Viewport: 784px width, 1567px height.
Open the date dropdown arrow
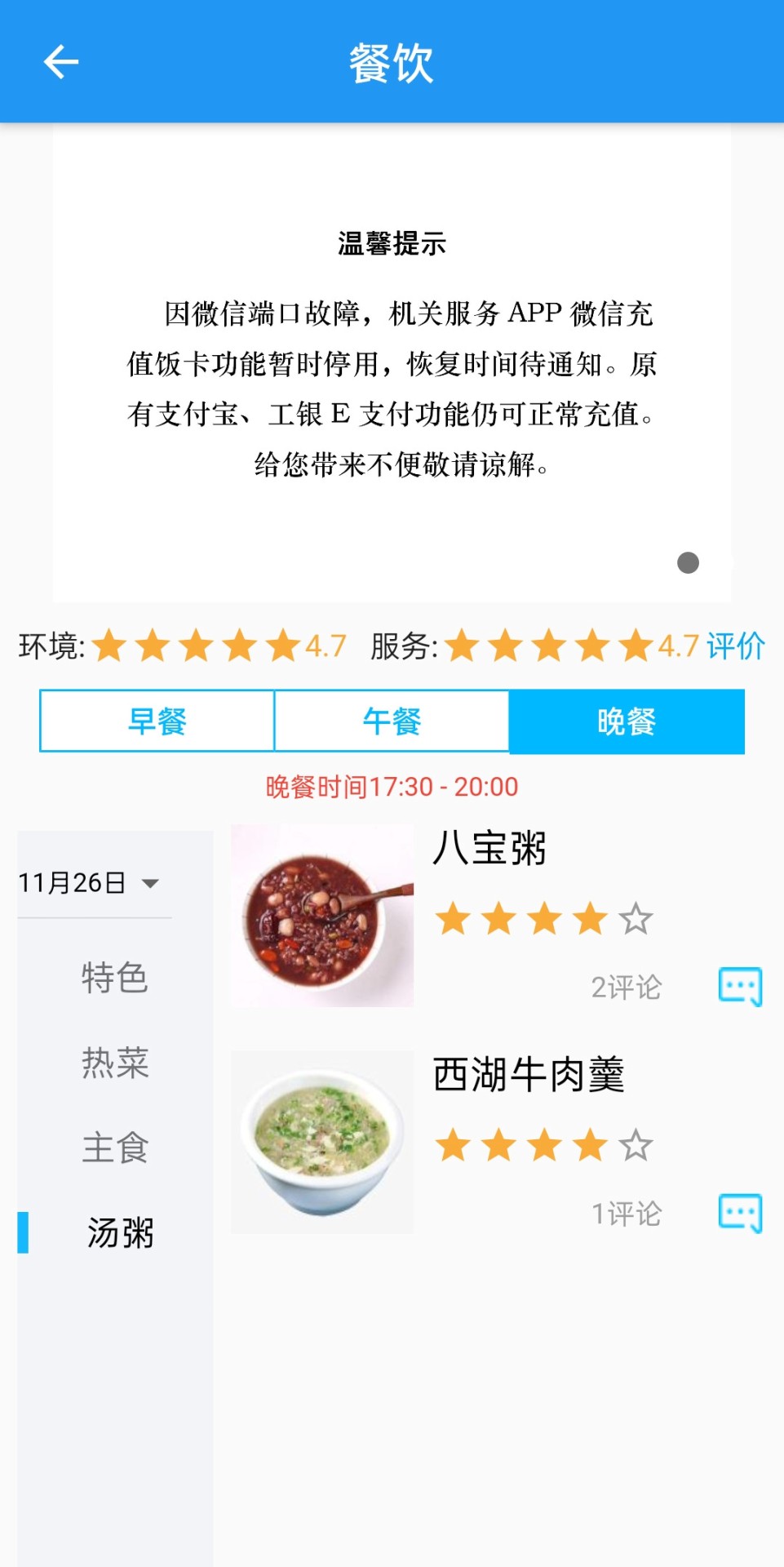(152, 883)
